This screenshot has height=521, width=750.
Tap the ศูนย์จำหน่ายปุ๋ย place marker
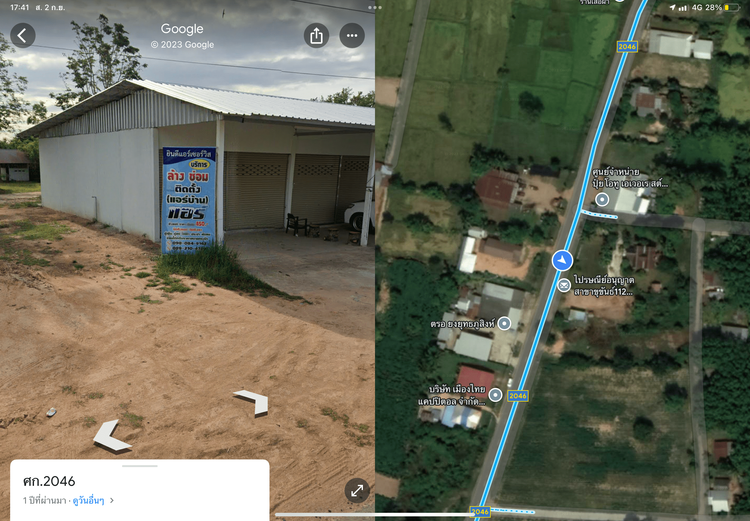point(602,199)
